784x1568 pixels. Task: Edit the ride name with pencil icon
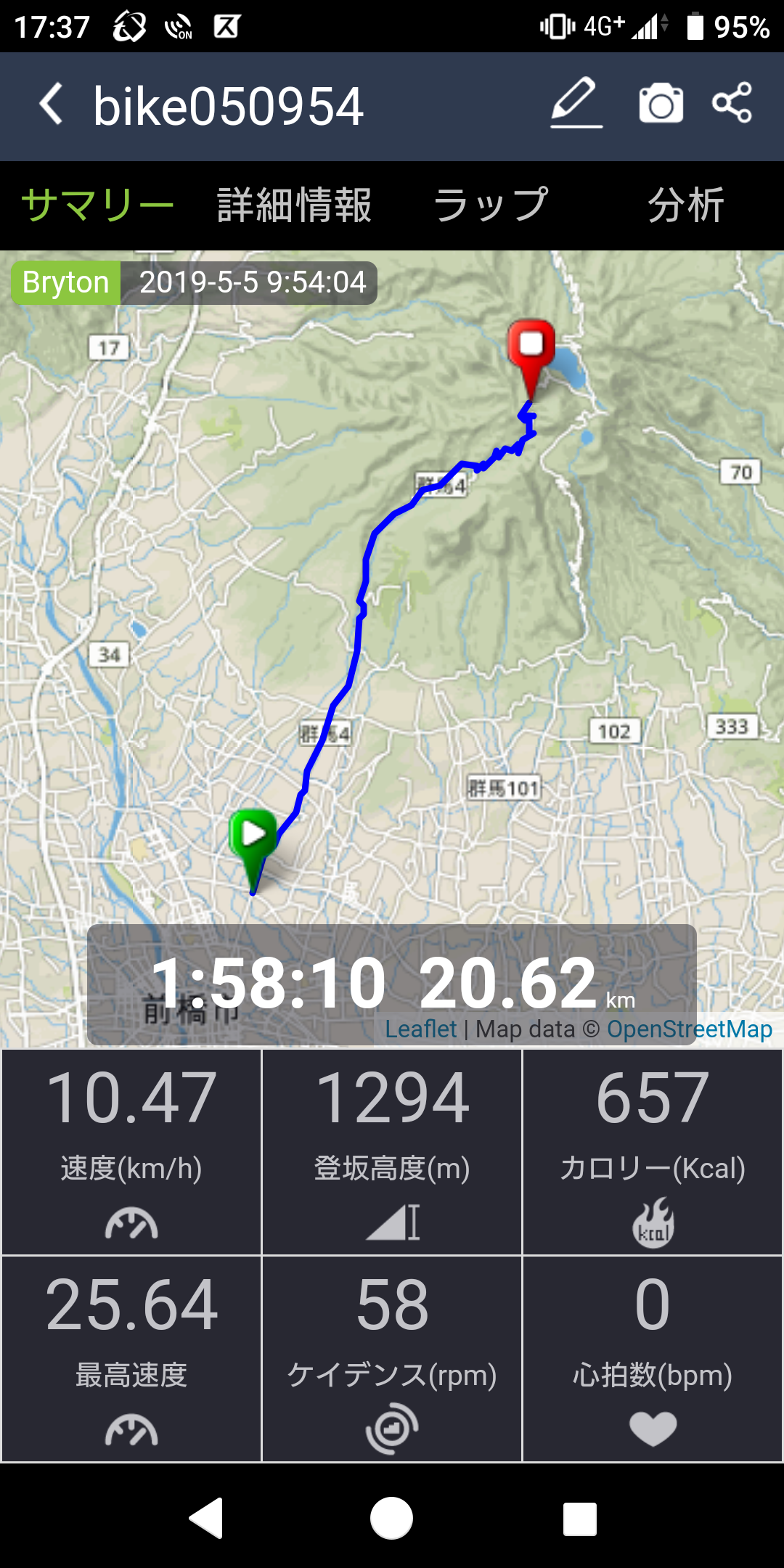point(576,103)
